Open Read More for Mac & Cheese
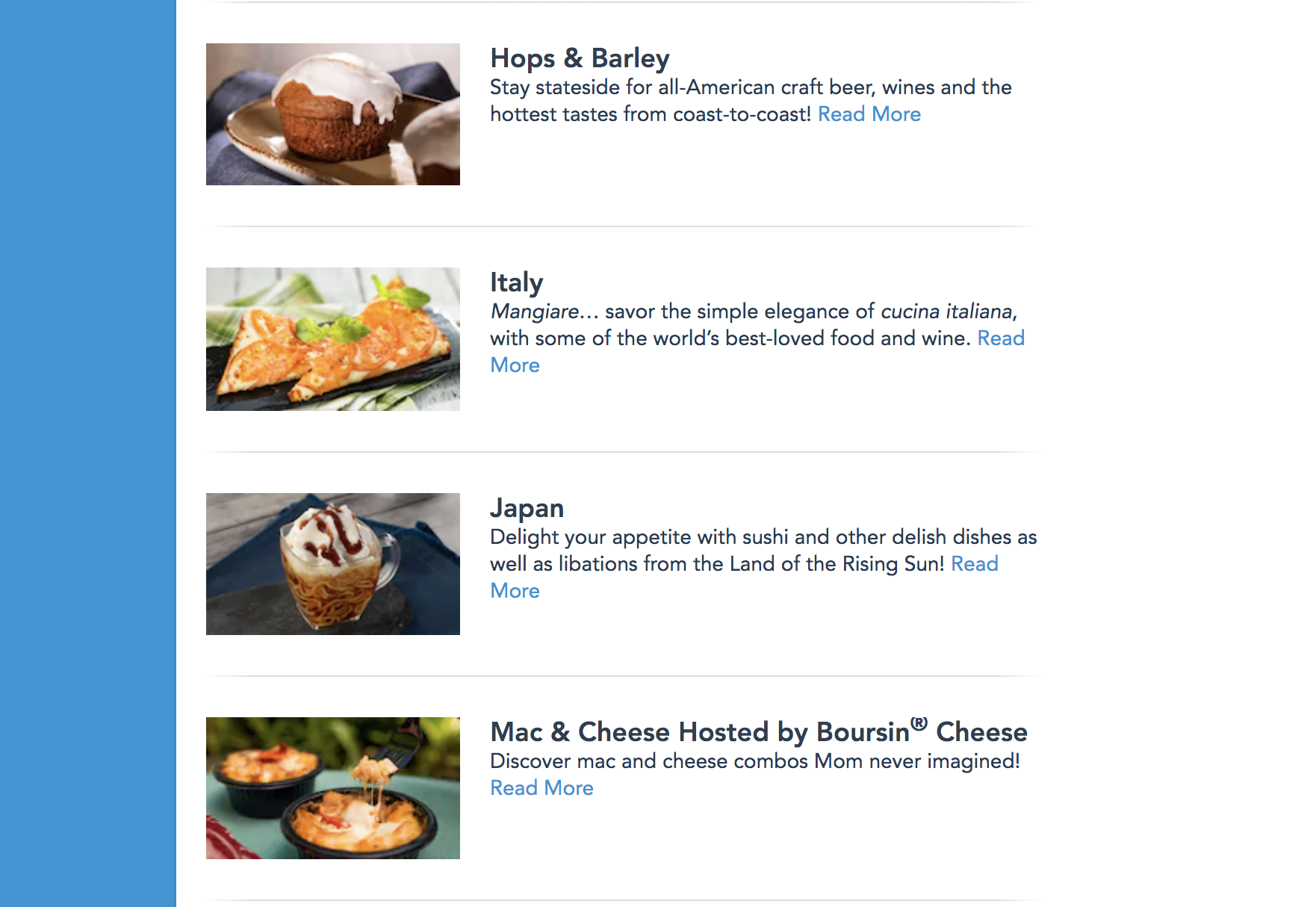 click(x=541, y=788)
